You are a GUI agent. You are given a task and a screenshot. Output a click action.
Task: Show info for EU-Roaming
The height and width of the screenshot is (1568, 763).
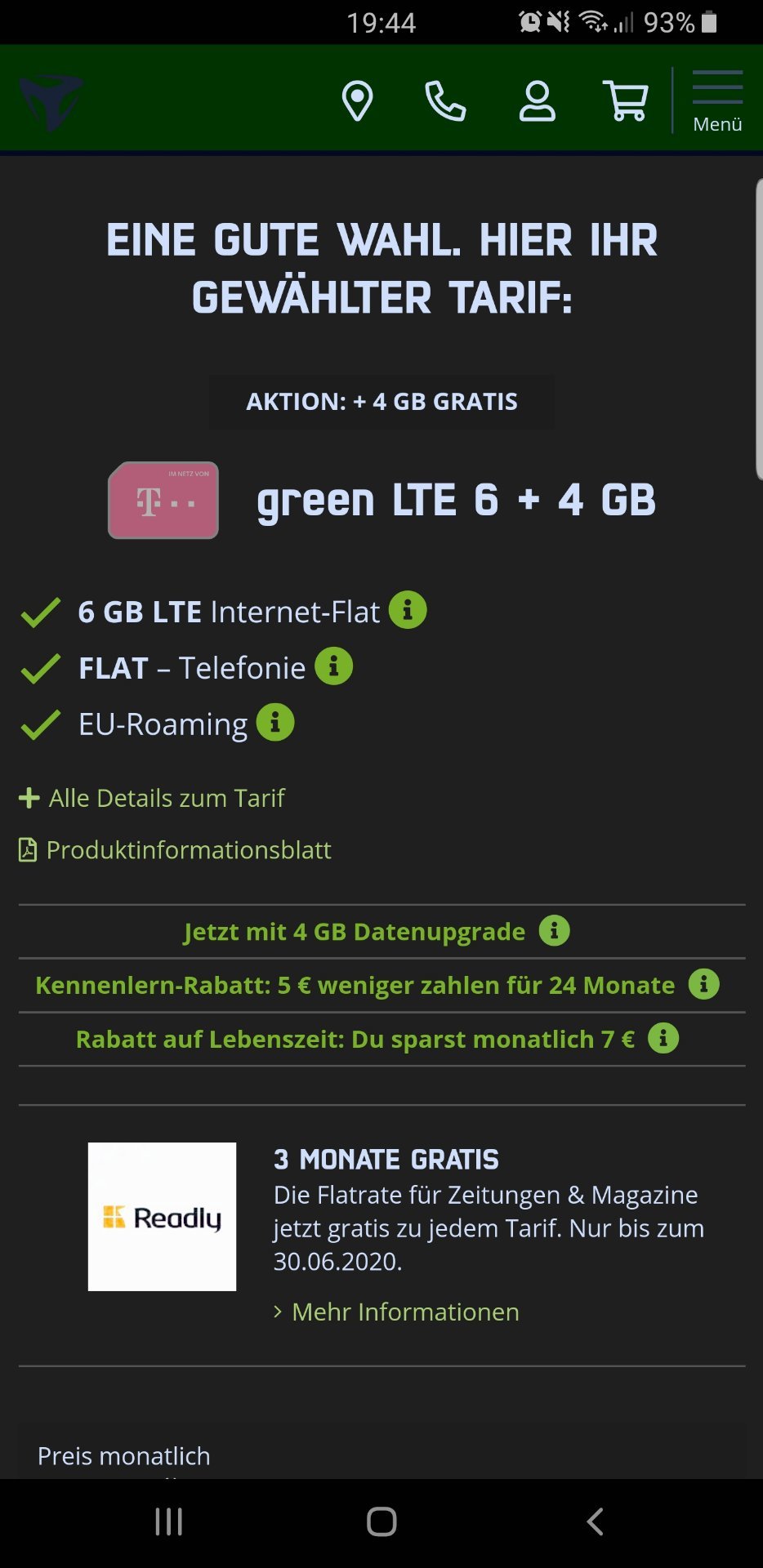tap(275, 723)
